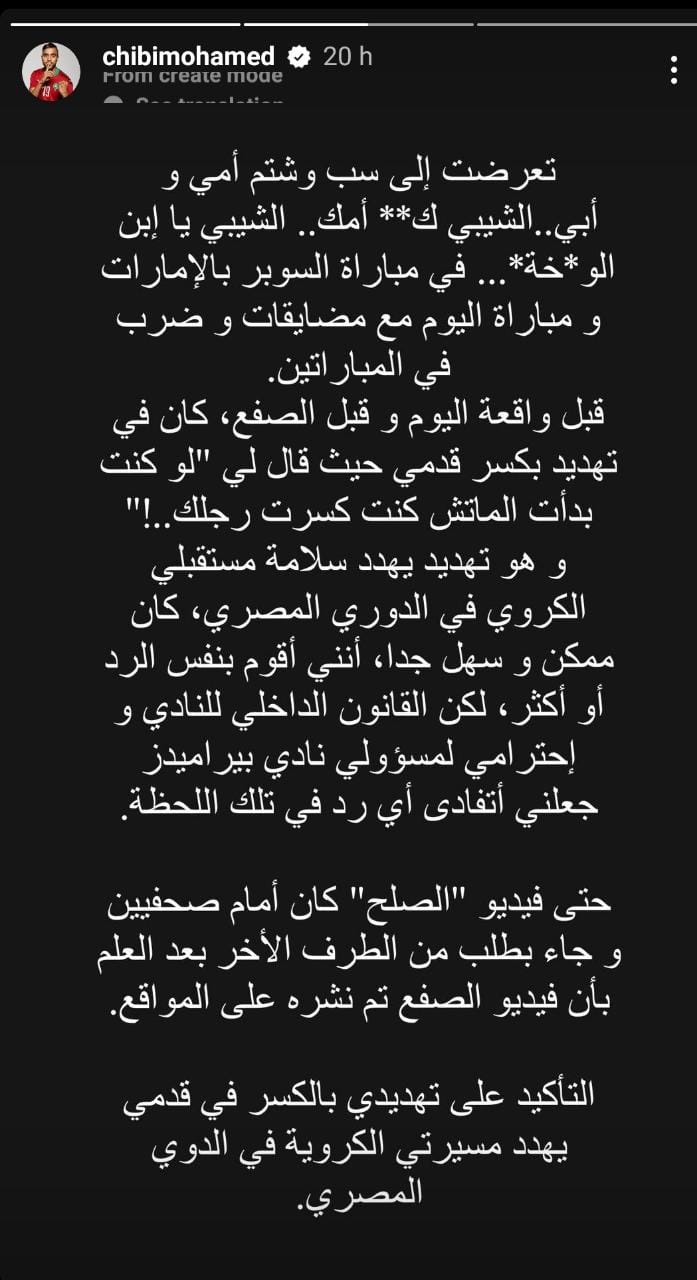
Task: Tap the chibimohamed username
Action: pyautogui.click(x=188, y=56)
